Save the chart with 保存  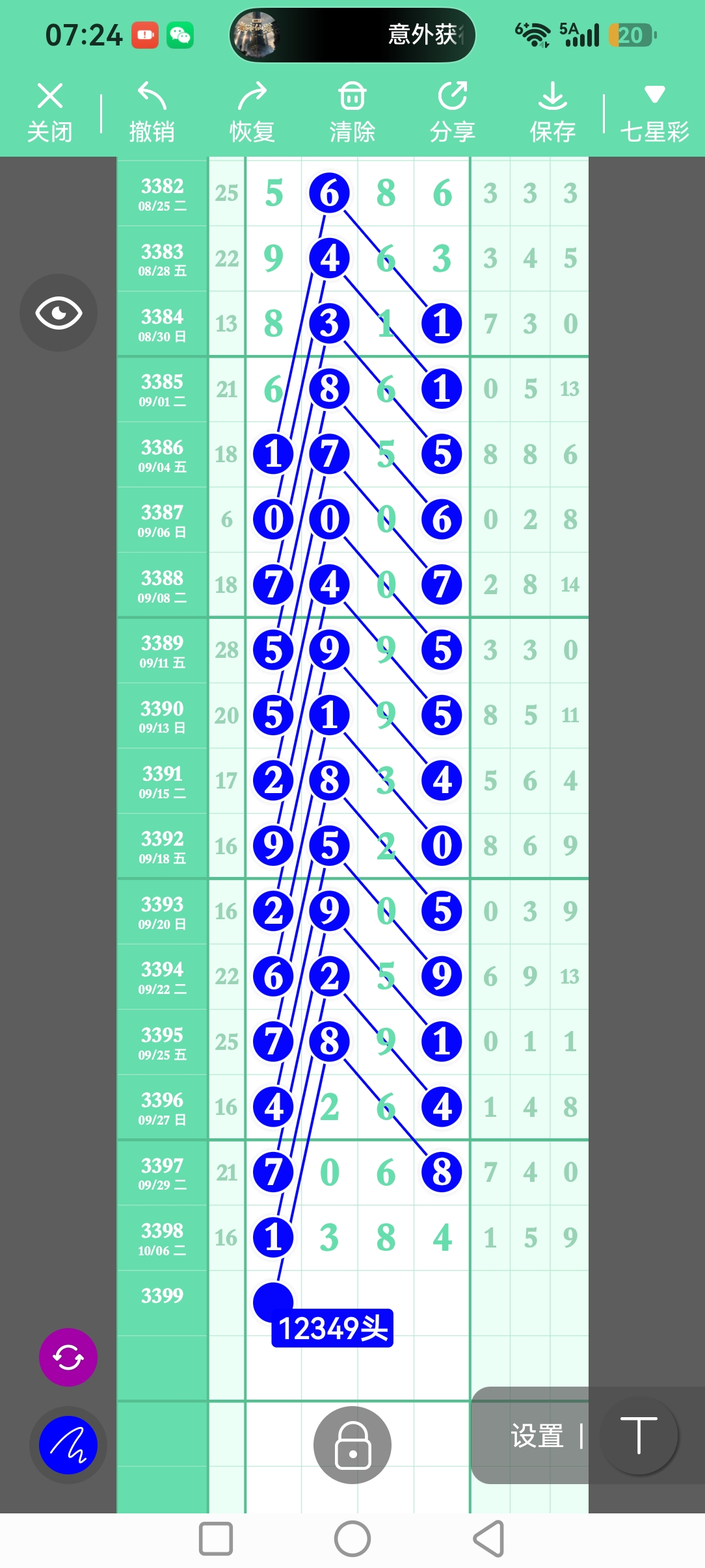[x=552, y=112]
